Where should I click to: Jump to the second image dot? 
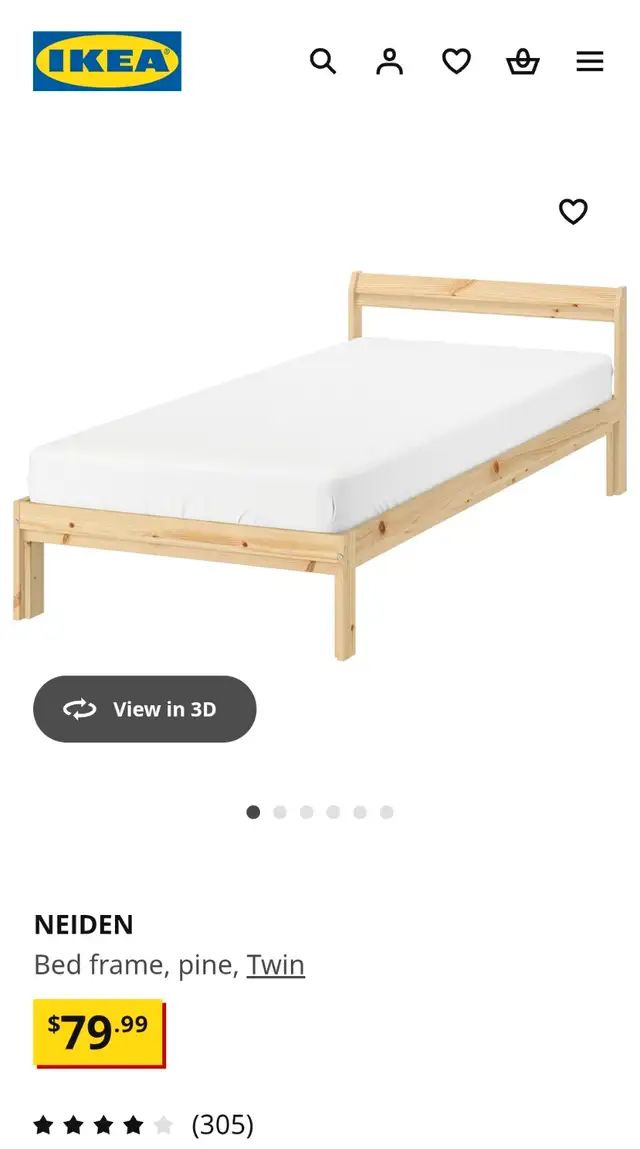(x=280, y=812)
